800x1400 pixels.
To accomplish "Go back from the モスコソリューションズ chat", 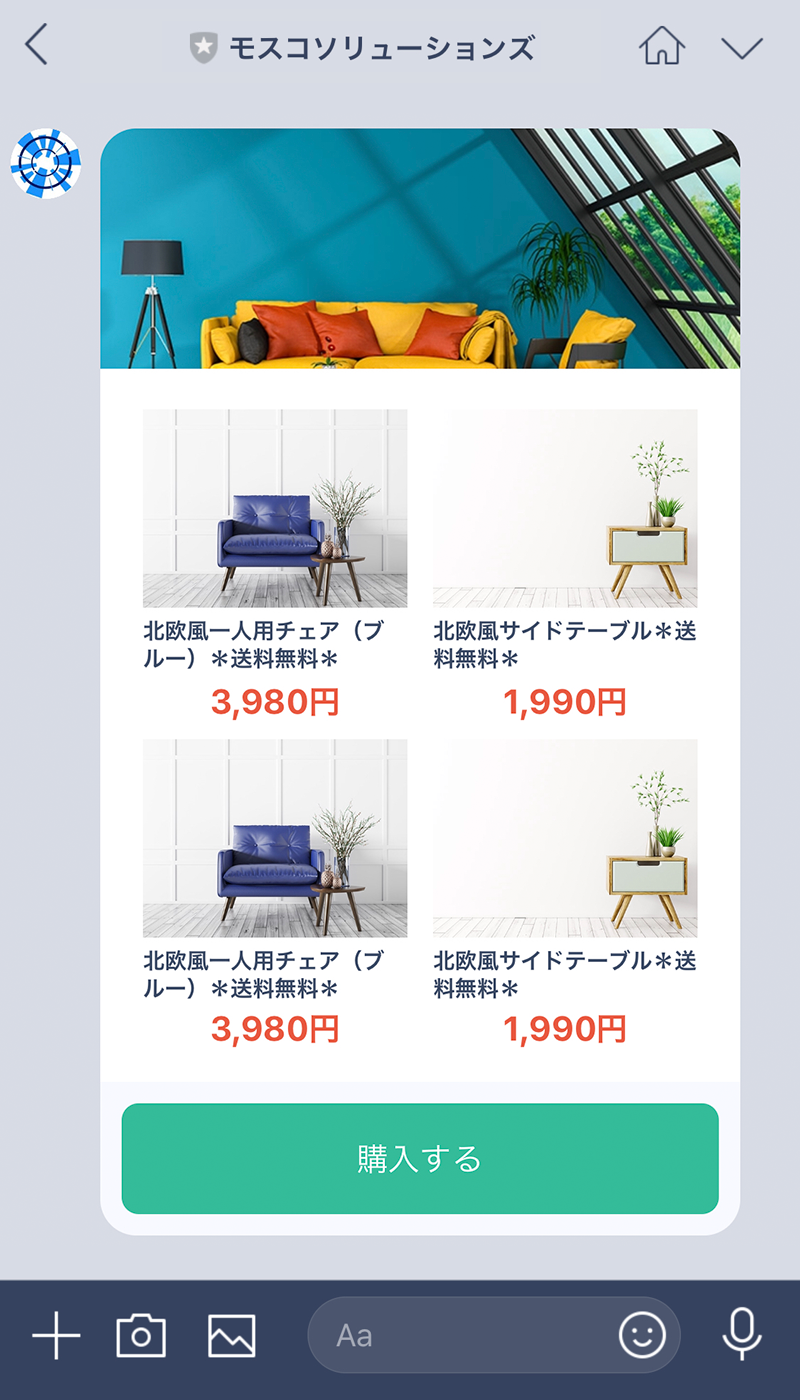I will pyautogui.click(x=36, y=45).
